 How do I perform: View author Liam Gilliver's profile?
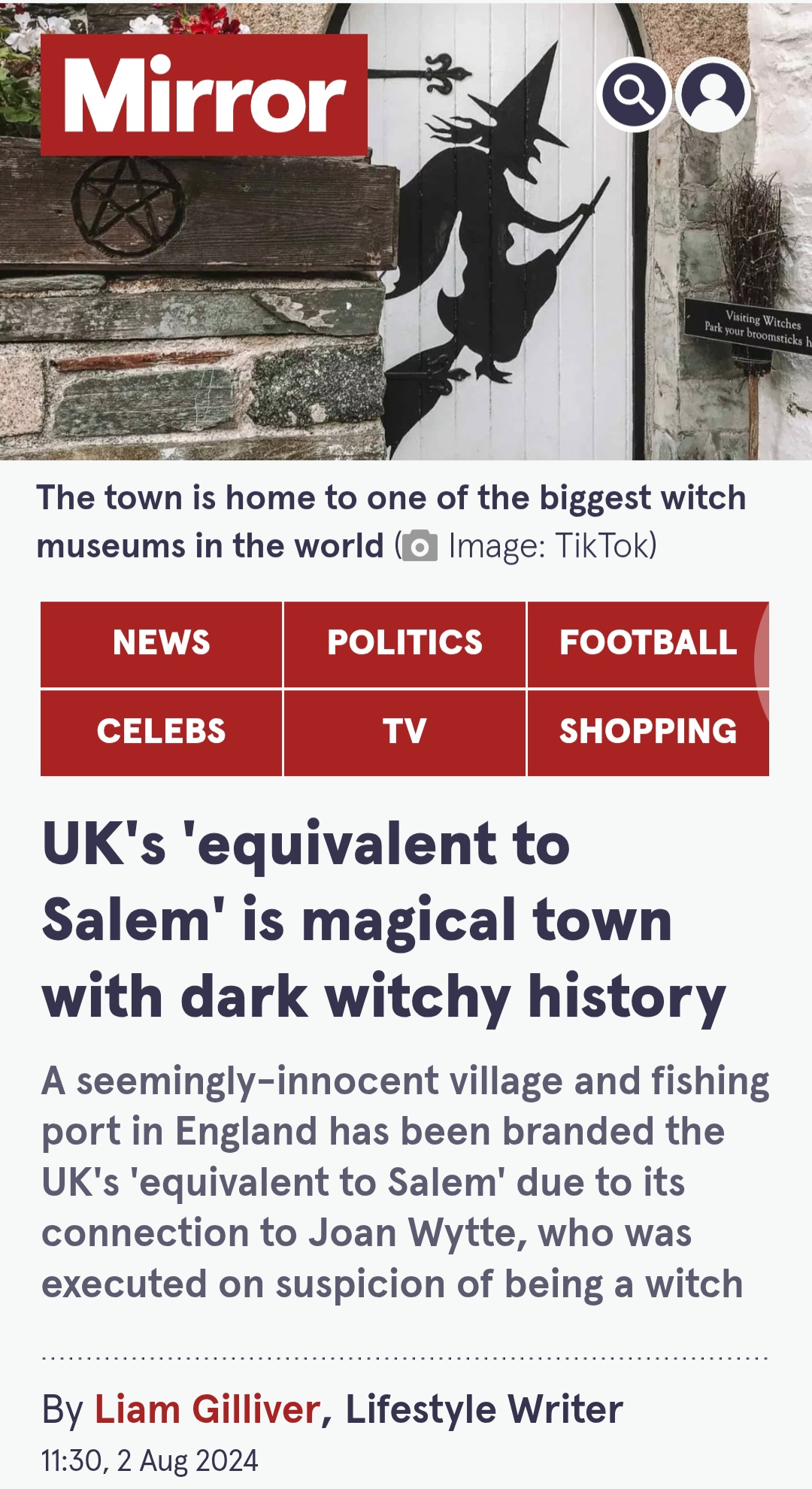coord(208,1409)
